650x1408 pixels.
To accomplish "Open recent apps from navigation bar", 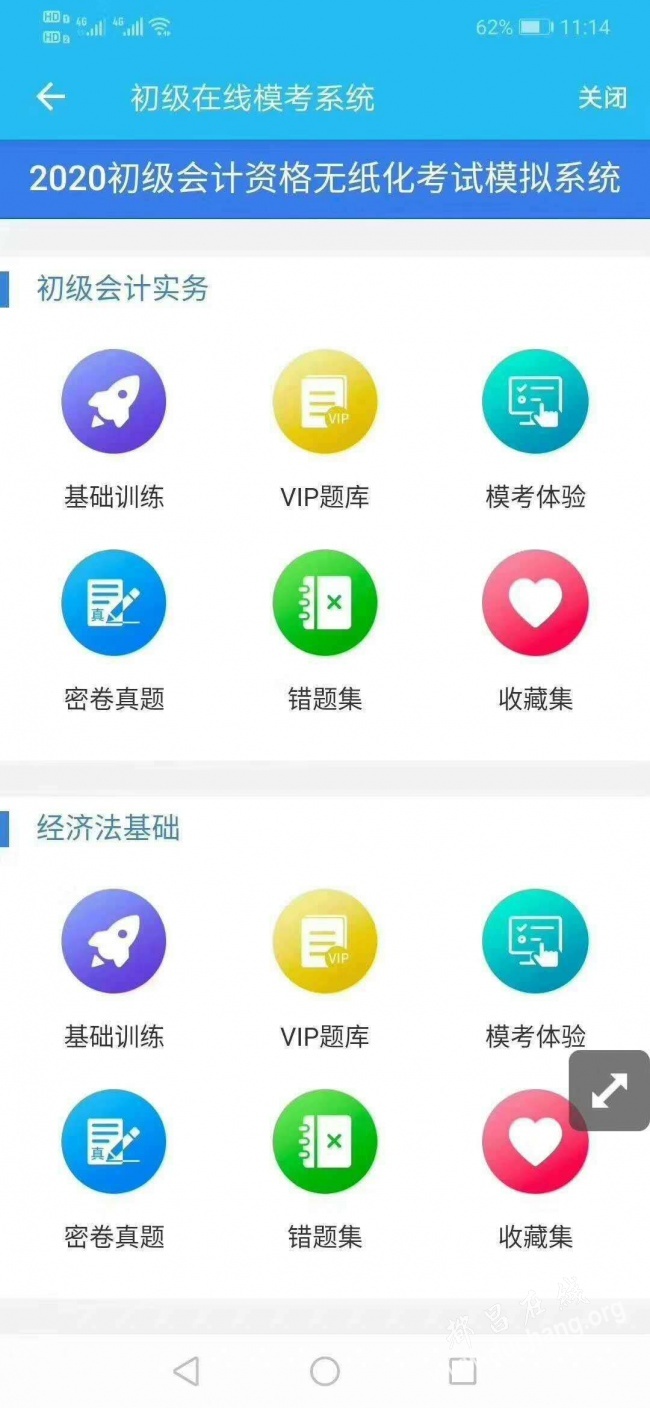I will coord(462,1371).
